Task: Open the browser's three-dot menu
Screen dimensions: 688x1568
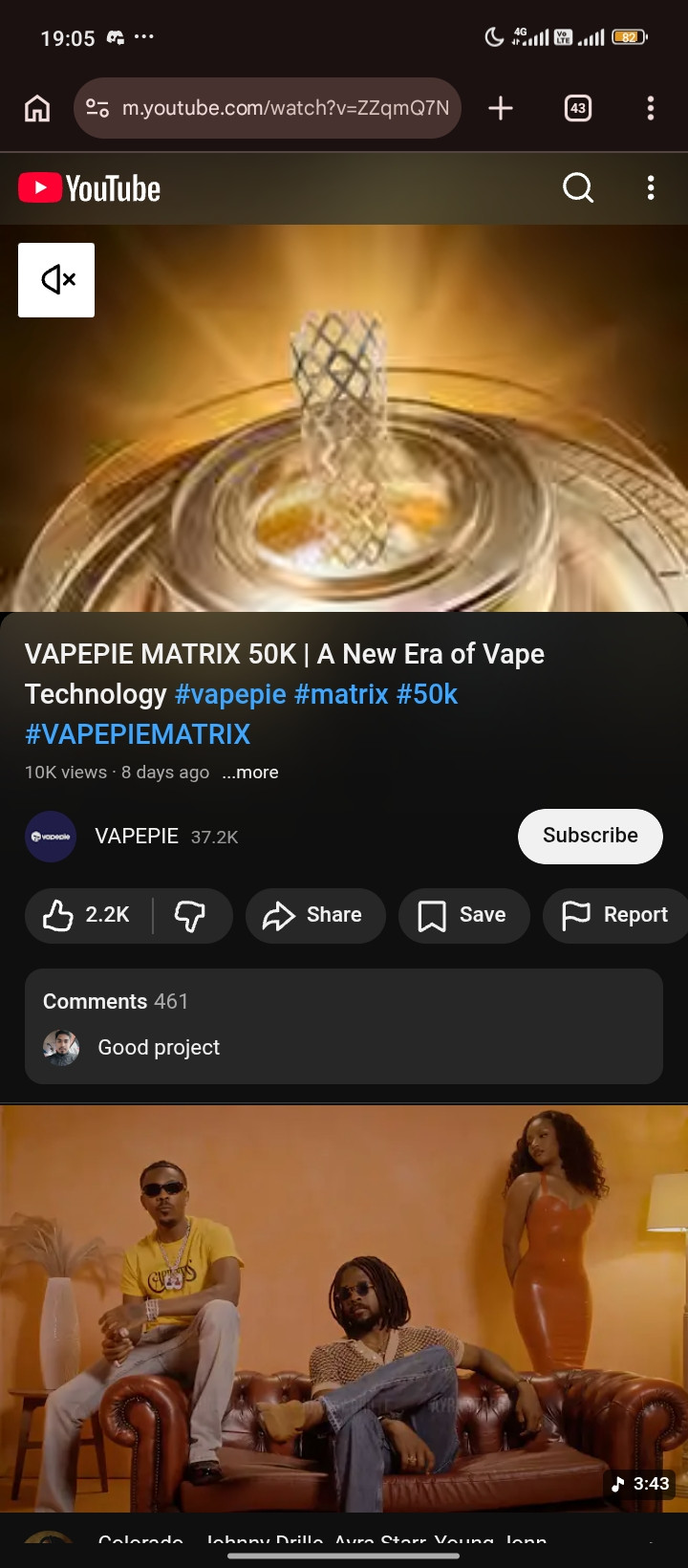Action: [651, 108]
